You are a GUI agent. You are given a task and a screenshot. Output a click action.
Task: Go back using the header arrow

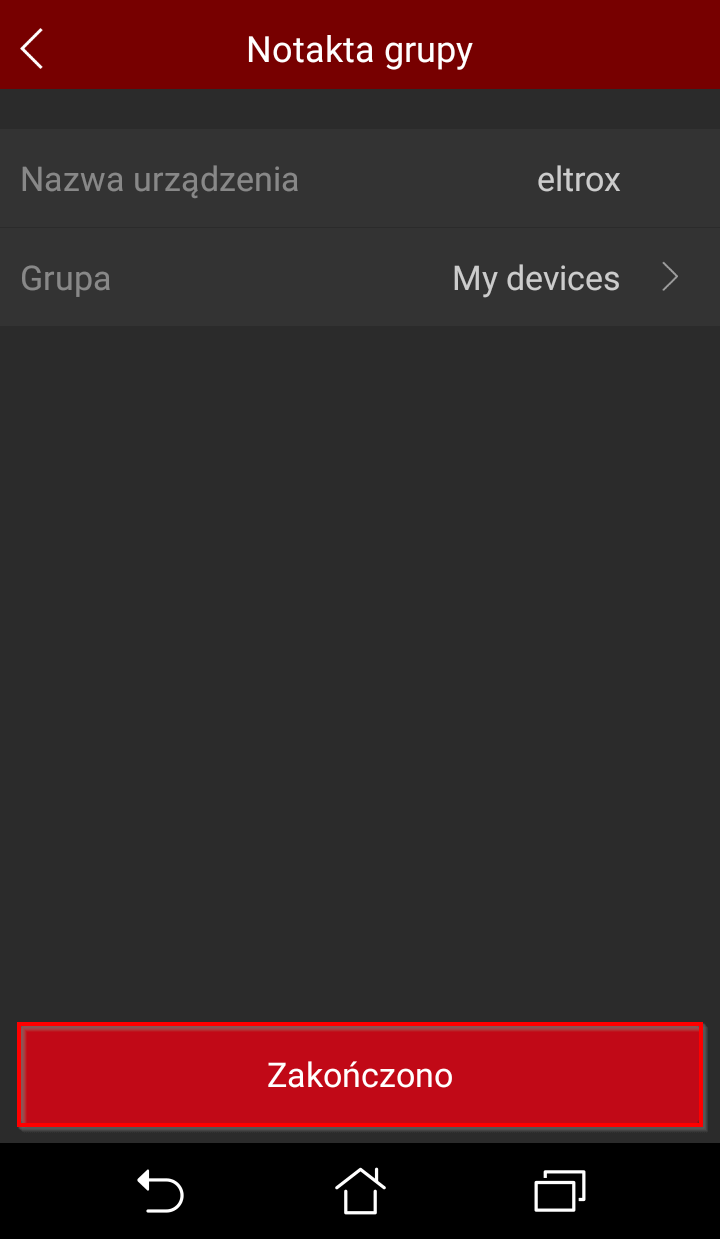point(32,48)
